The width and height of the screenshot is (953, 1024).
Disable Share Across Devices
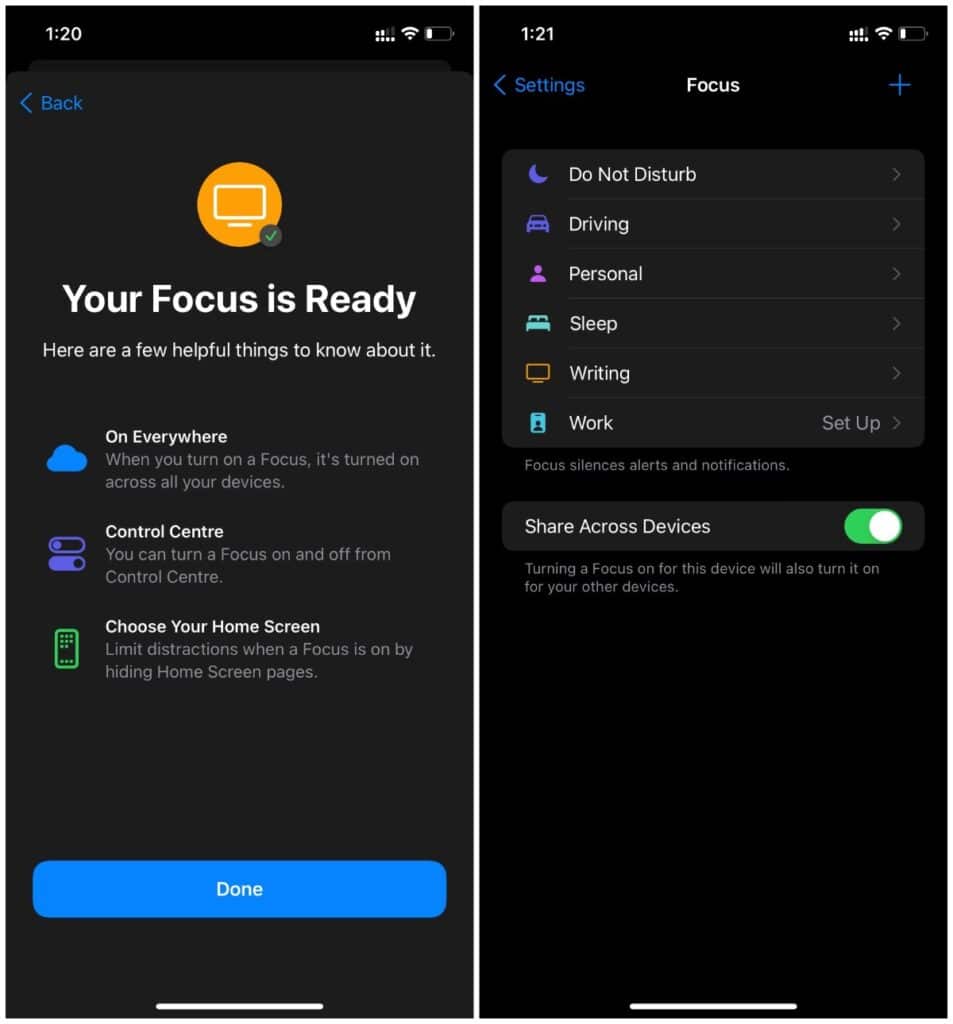coord(872,526)
